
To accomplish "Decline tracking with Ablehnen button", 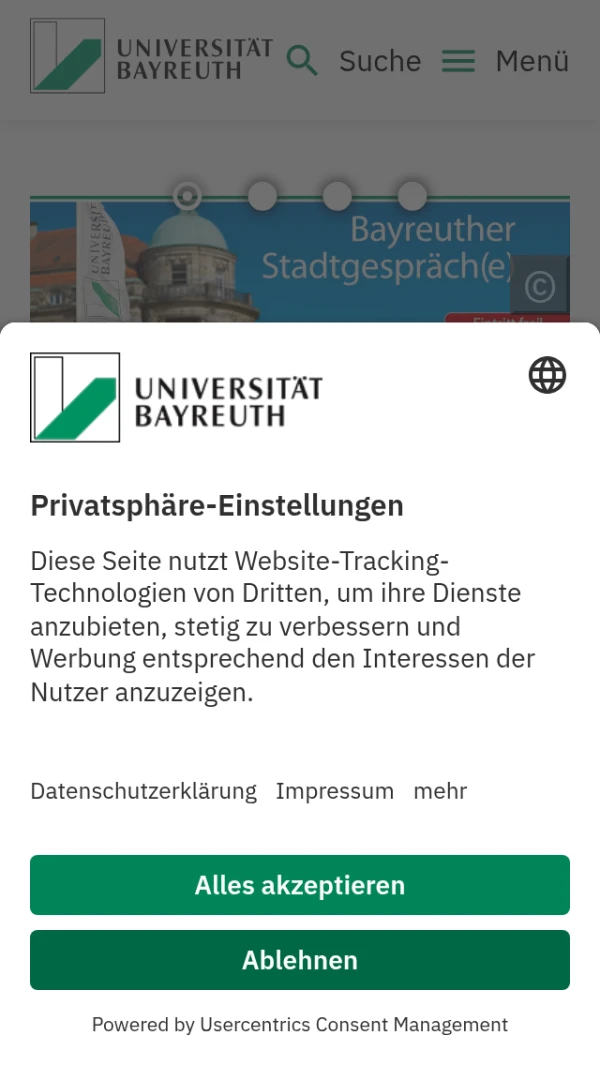I will [300, 960].
